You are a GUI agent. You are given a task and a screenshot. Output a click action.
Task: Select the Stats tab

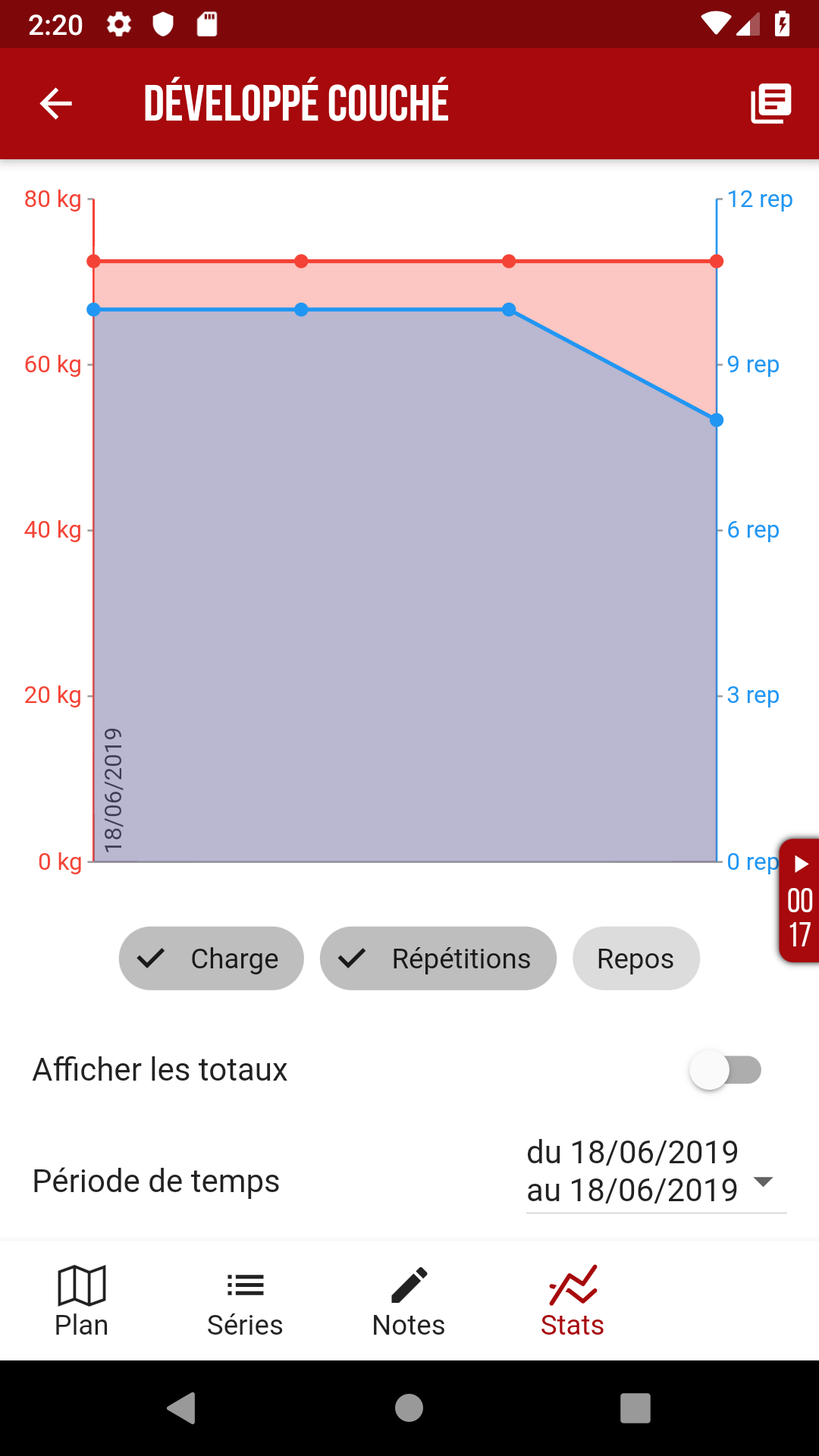click(x=573, y=1301)
